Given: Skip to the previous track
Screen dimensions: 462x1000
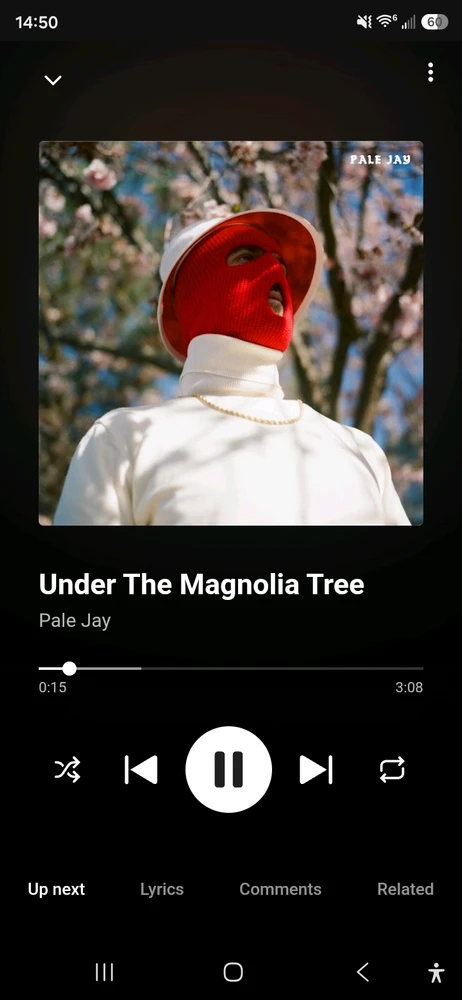Looking at the screenshot, I should (x=141, y=769).
